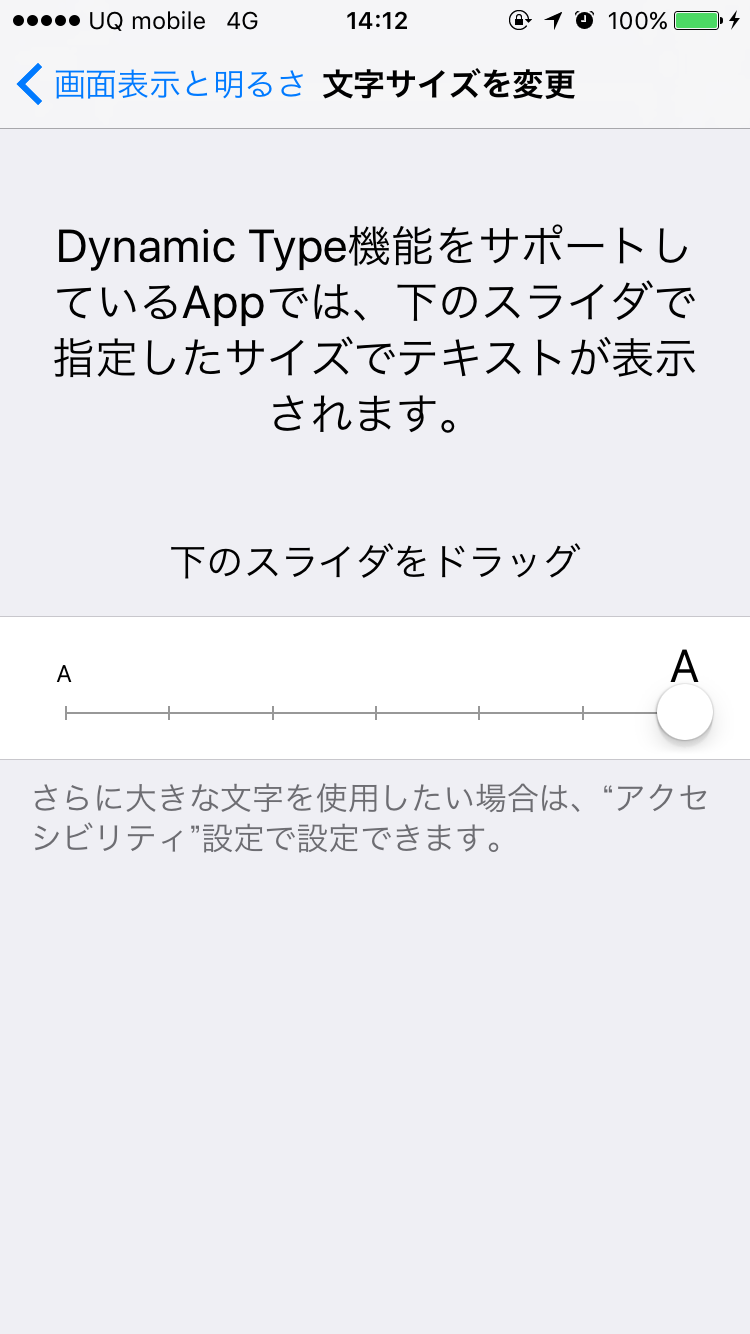Tap the clock showing 14:12
Screen dimensions: 750x1334
tap(375, 20)
